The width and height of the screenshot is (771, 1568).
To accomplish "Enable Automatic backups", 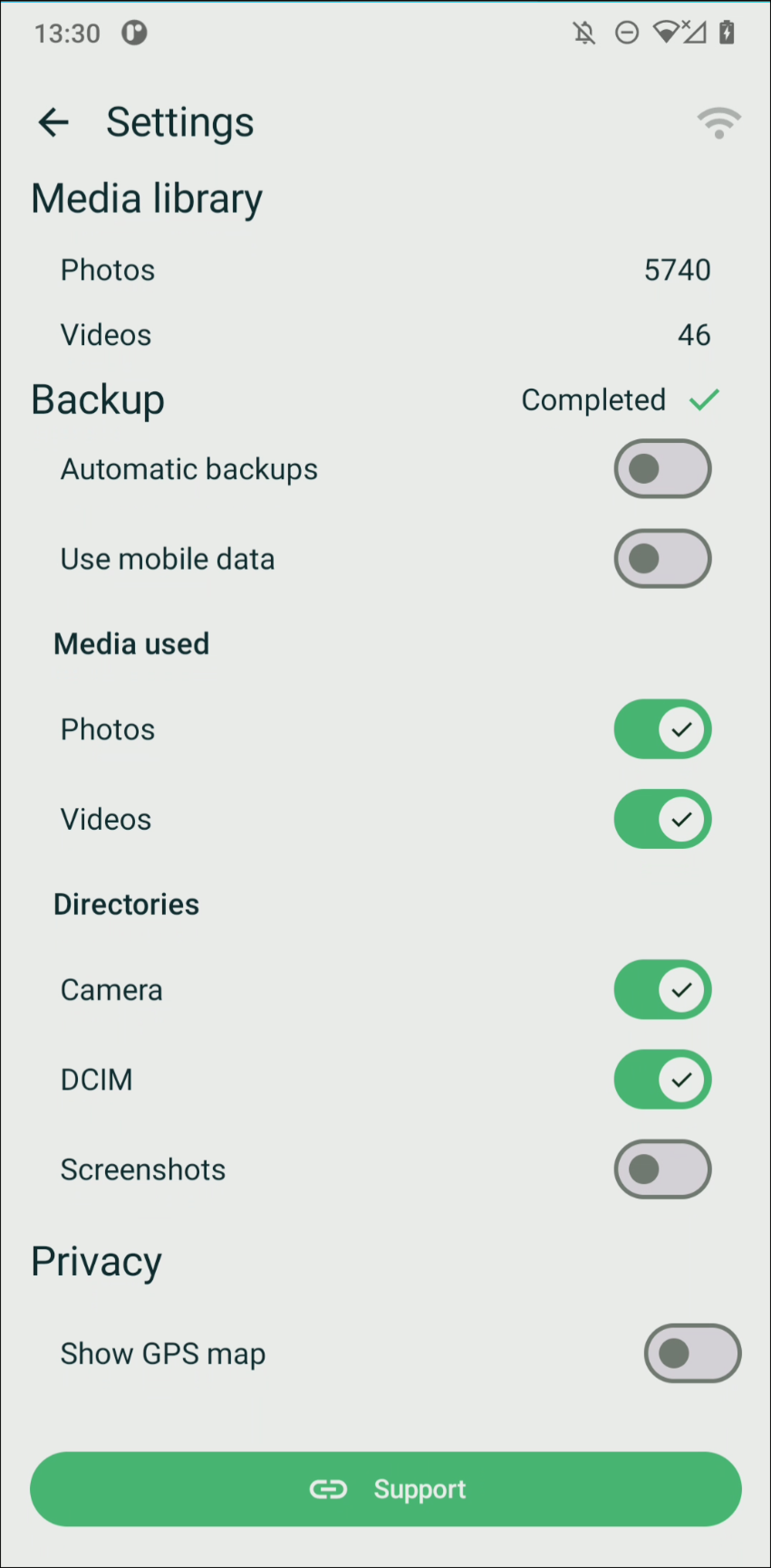I will (662, 469).
